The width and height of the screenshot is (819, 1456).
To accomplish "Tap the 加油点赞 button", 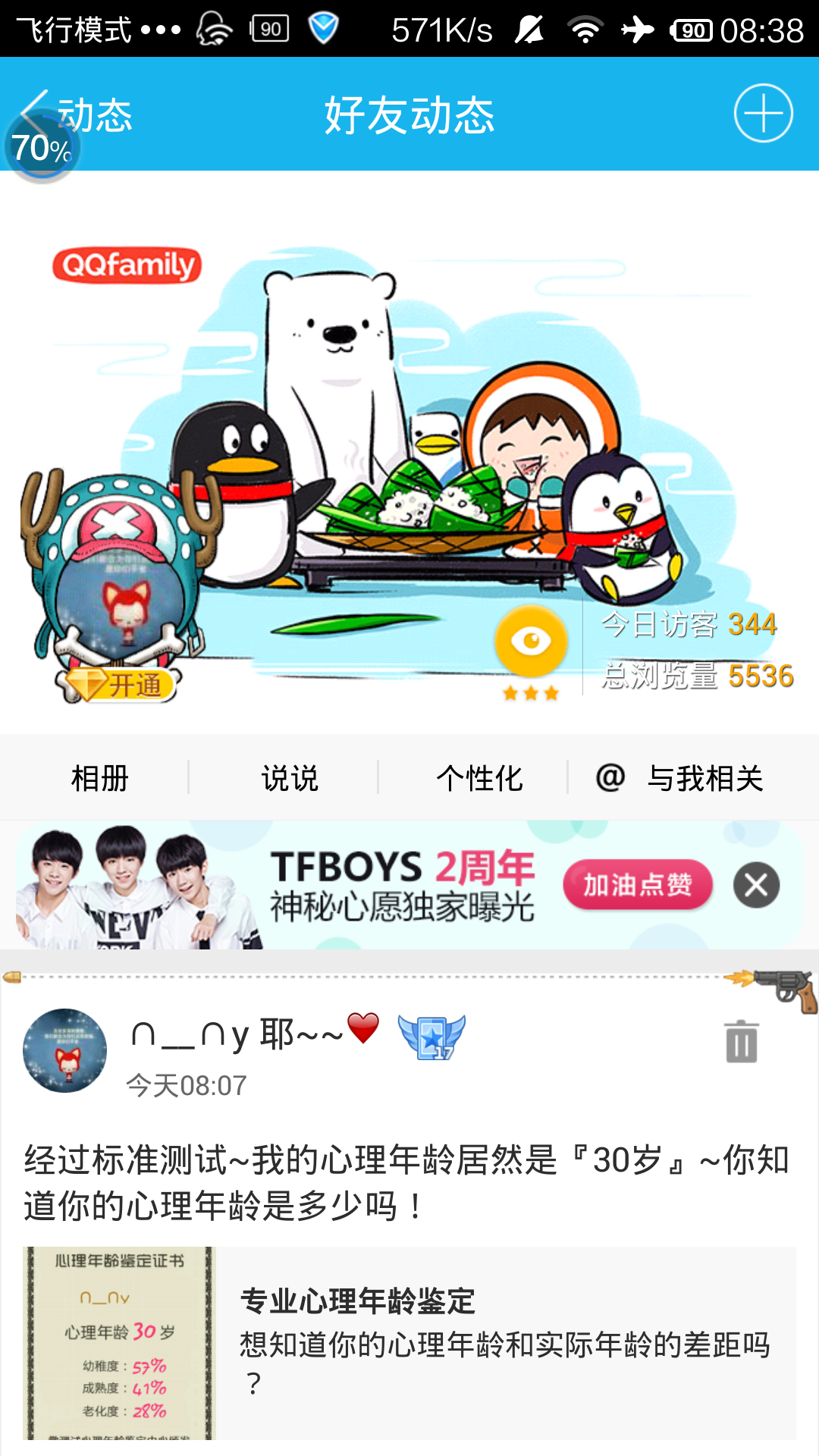I will coord(637,884).
